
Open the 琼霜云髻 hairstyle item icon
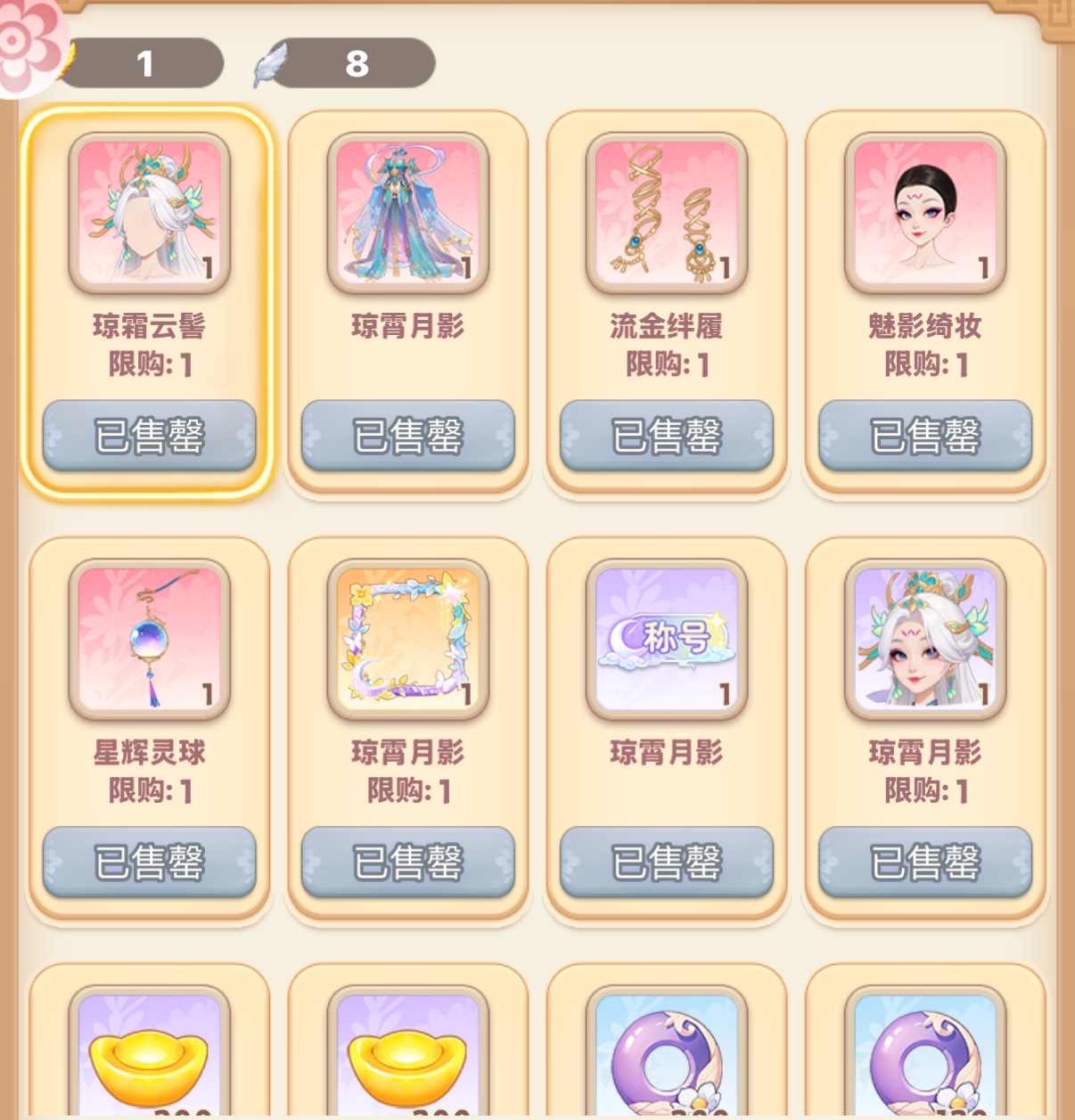pyautogui.click(x=149, y=213)
